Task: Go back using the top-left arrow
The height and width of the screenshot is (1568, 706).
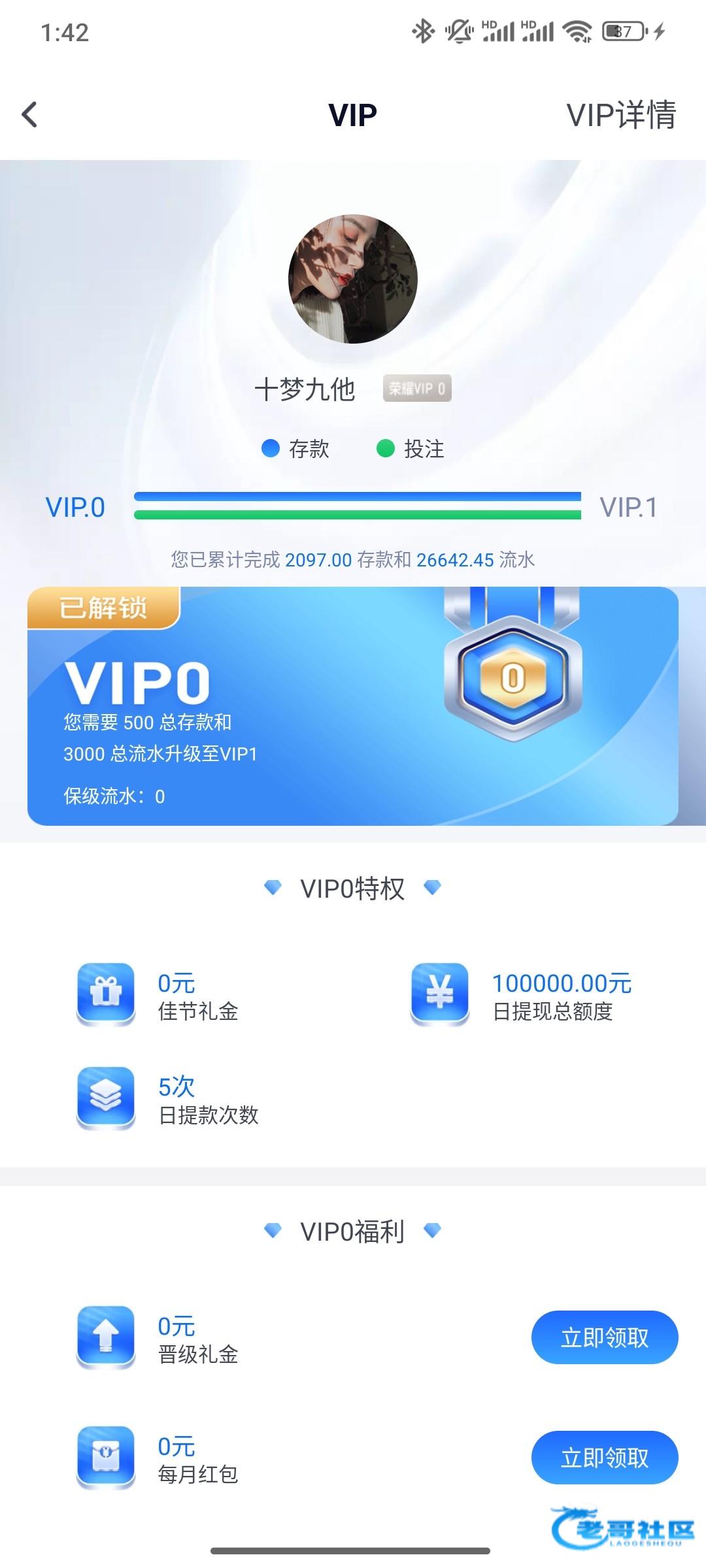Action: (30, 115)
